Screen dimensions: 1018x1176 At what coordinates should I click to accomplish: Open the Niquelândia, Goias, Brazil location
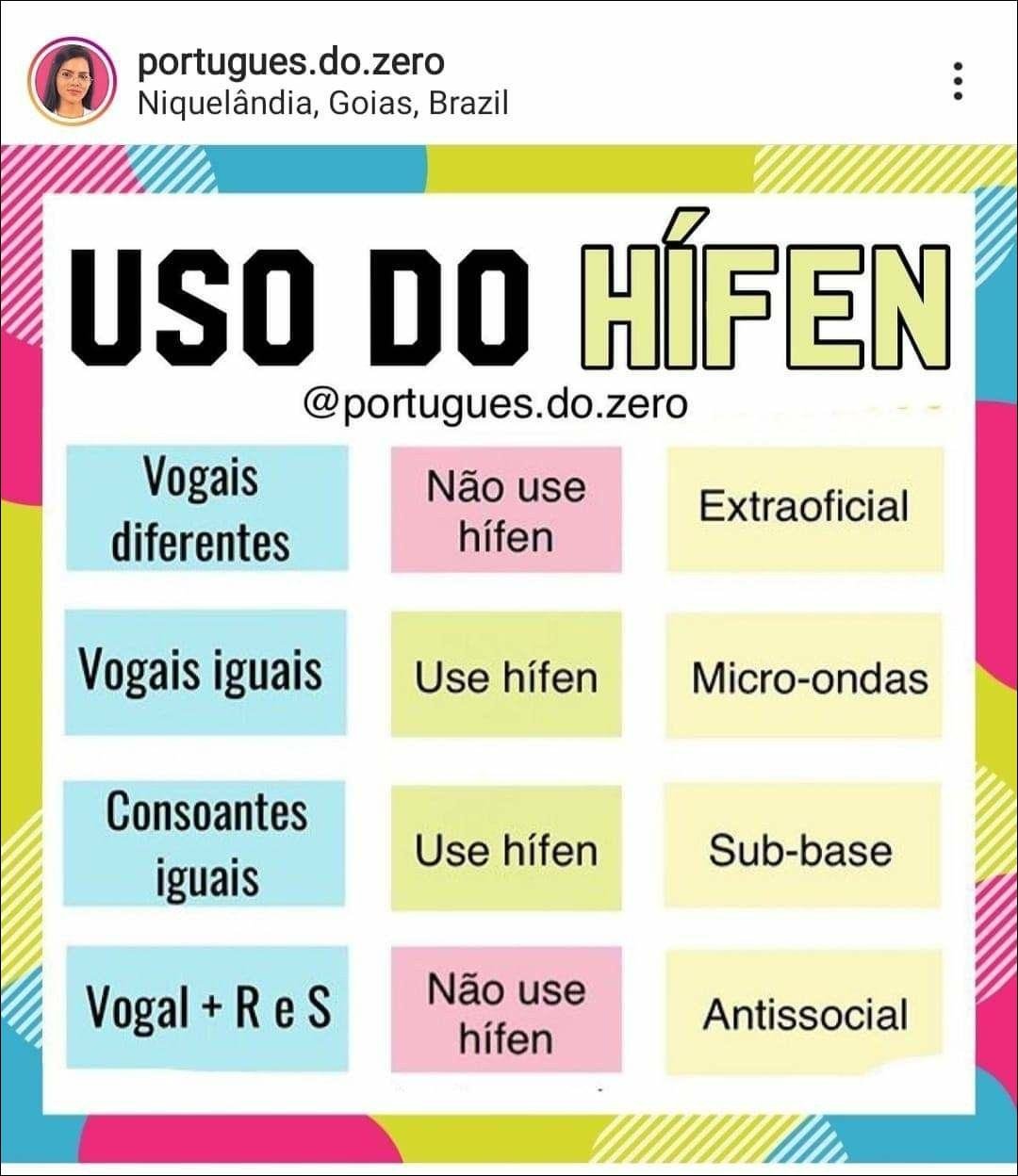coord(322,103)
